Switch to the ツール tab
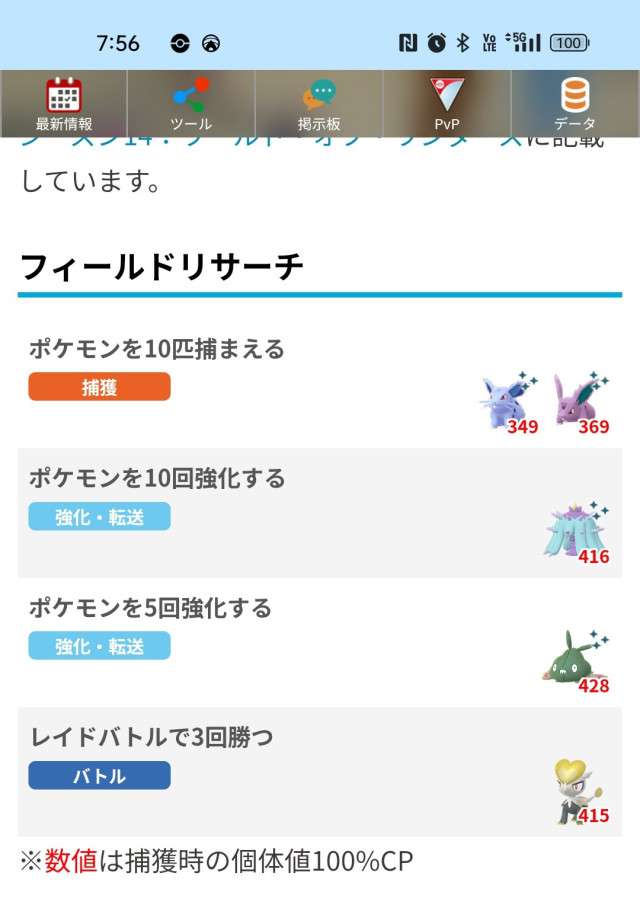Image resolution: width=640 pixels, height=911 pixels. tap(191, 104)
